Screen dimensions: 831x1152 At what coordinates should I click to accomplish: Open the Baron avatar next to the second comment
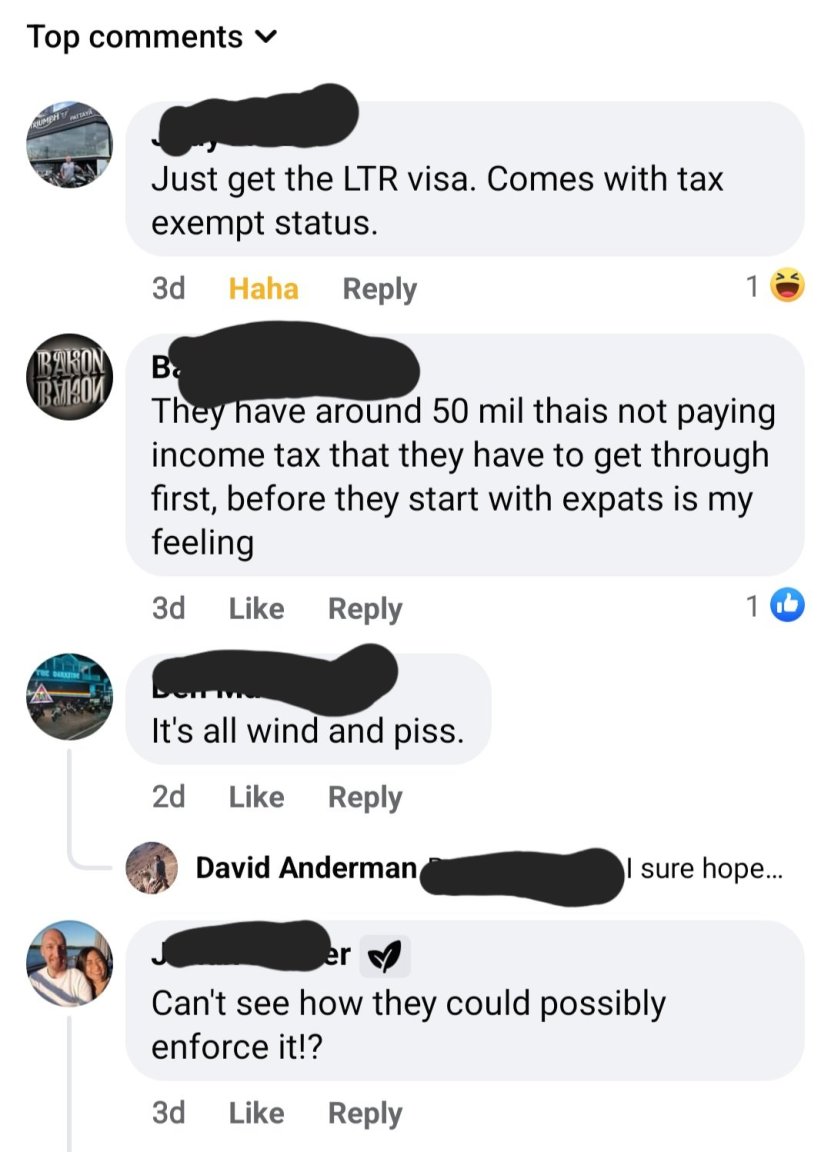pyautogui.click(x=69, y=376)
